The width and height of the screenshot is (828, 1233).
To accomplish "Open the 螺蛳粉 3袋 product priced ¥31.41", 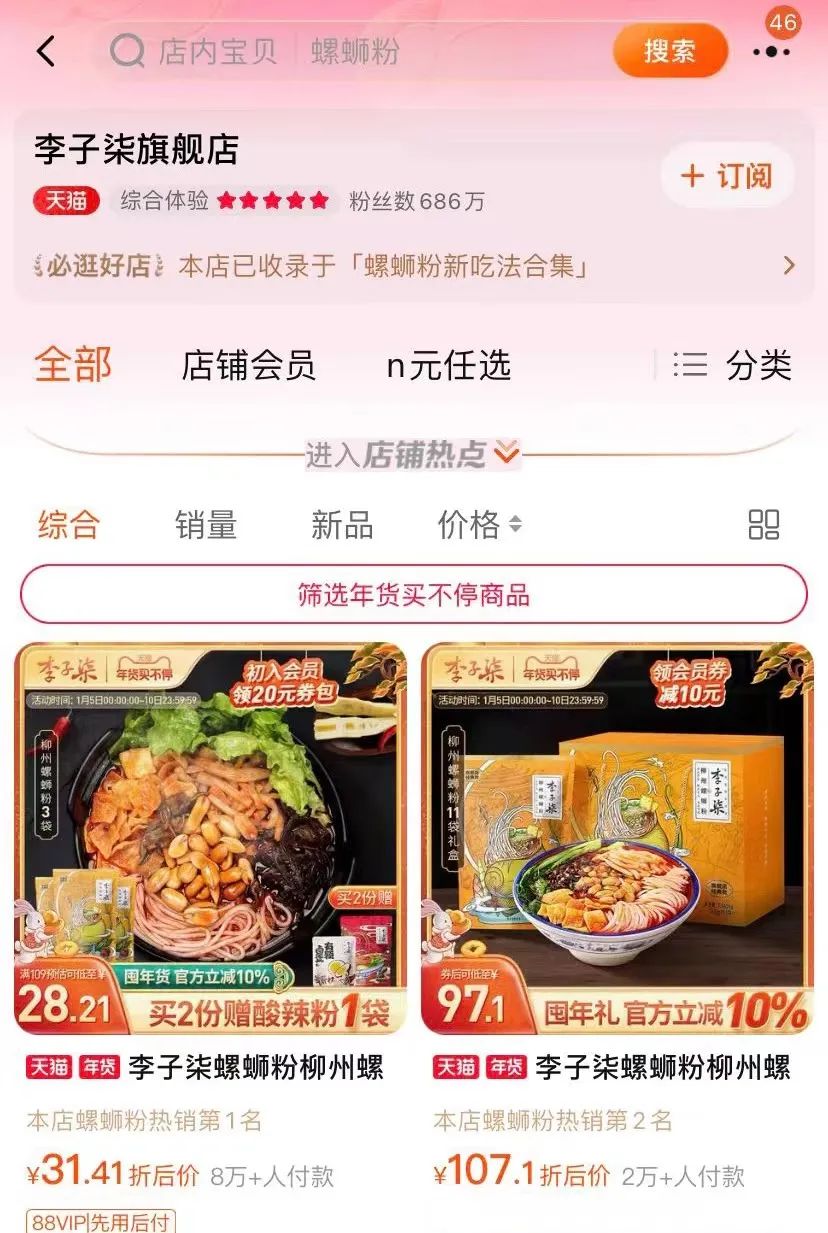I will point(210,838).
